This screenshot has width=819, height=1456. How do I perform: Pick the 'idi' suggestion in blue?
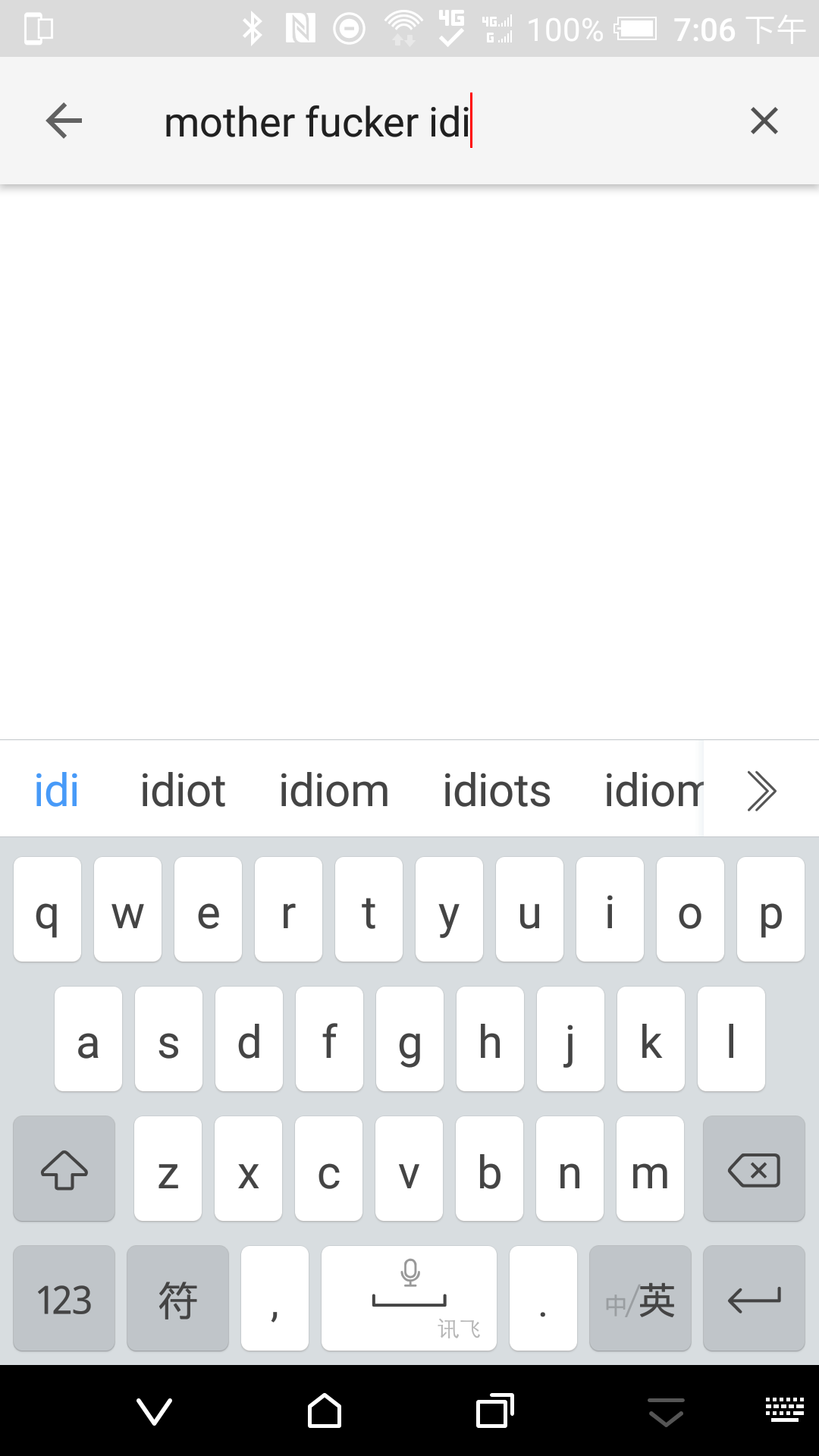tap(57, 791)
